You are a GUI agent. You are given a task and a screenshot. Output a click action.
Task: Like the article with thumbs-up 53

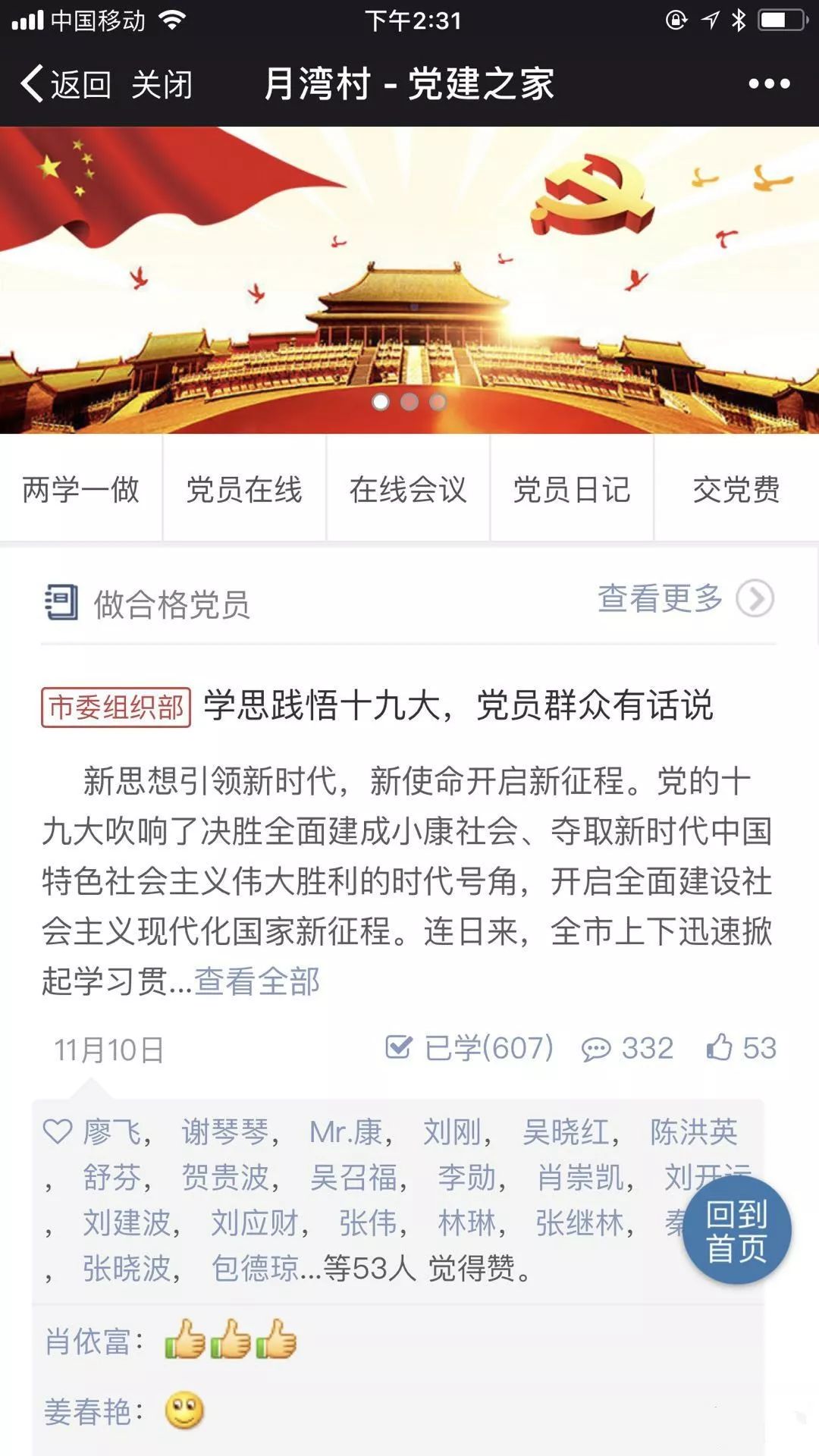741,1048
